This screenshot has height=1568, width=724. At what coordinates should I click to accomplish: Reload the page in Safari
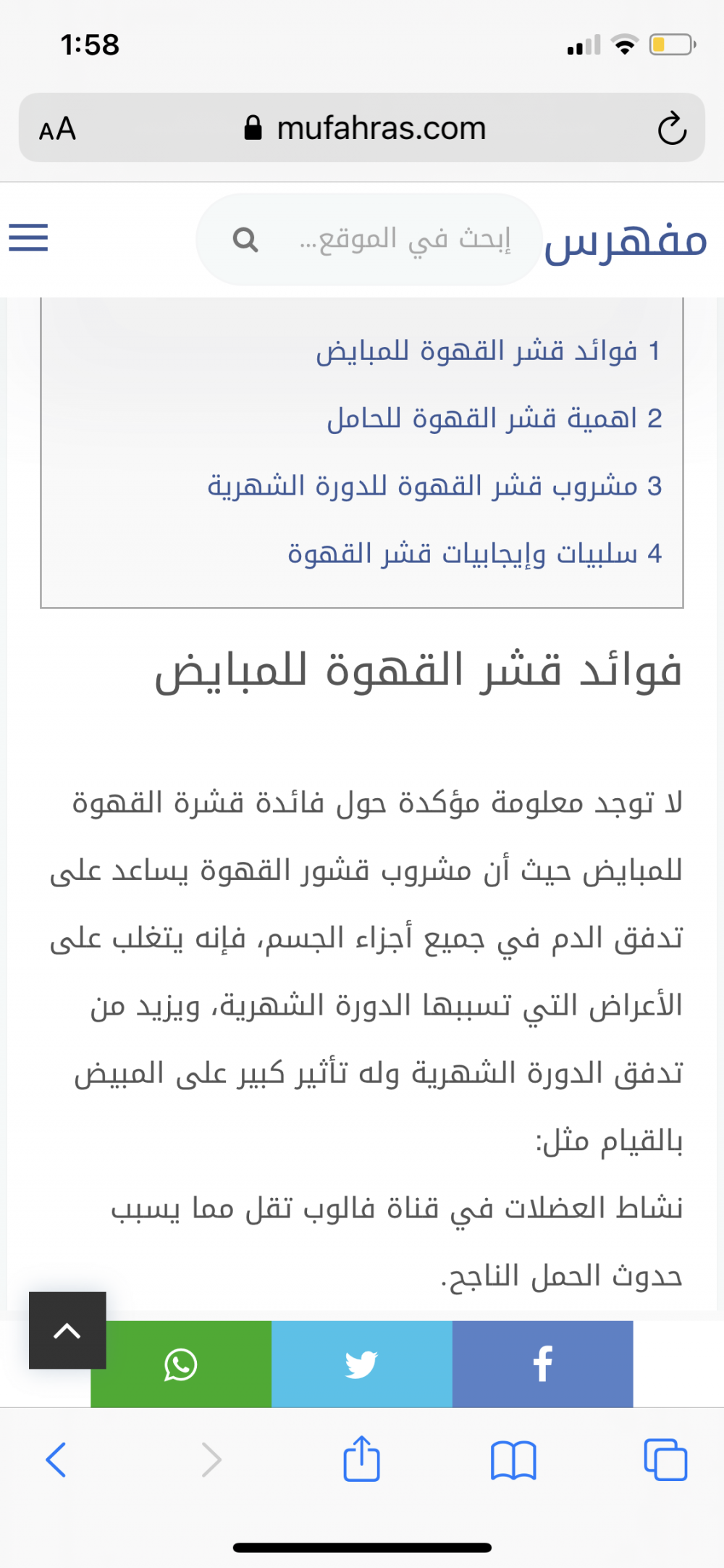tap(672, 128)
